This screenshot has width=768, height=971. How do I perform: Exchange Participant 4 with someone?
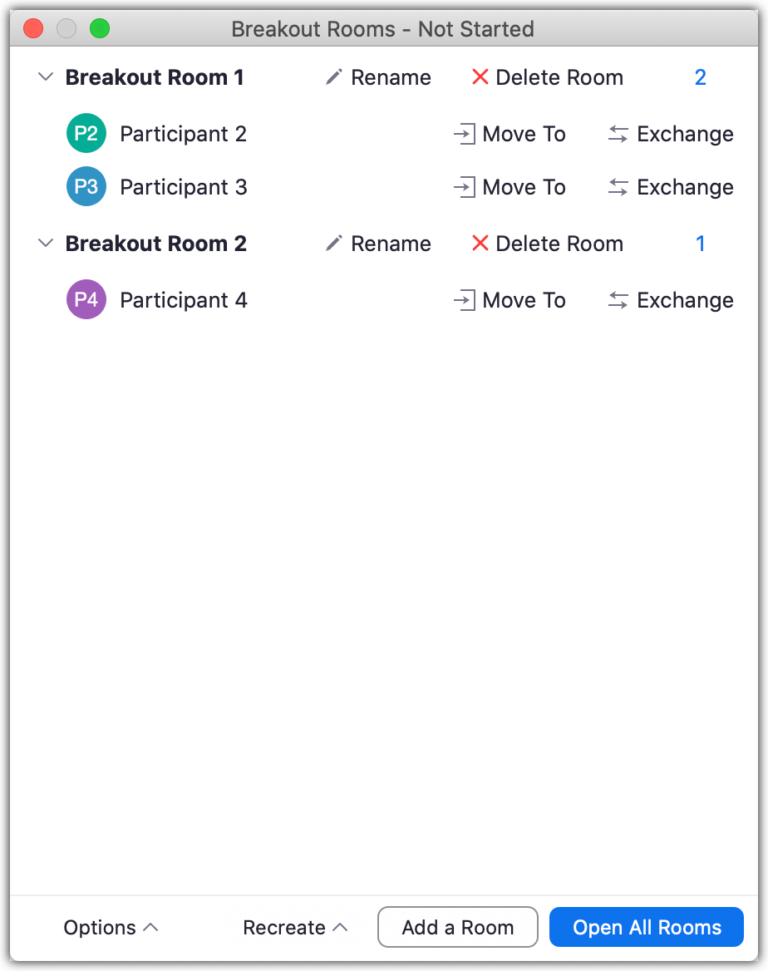[x=671, y=300]
